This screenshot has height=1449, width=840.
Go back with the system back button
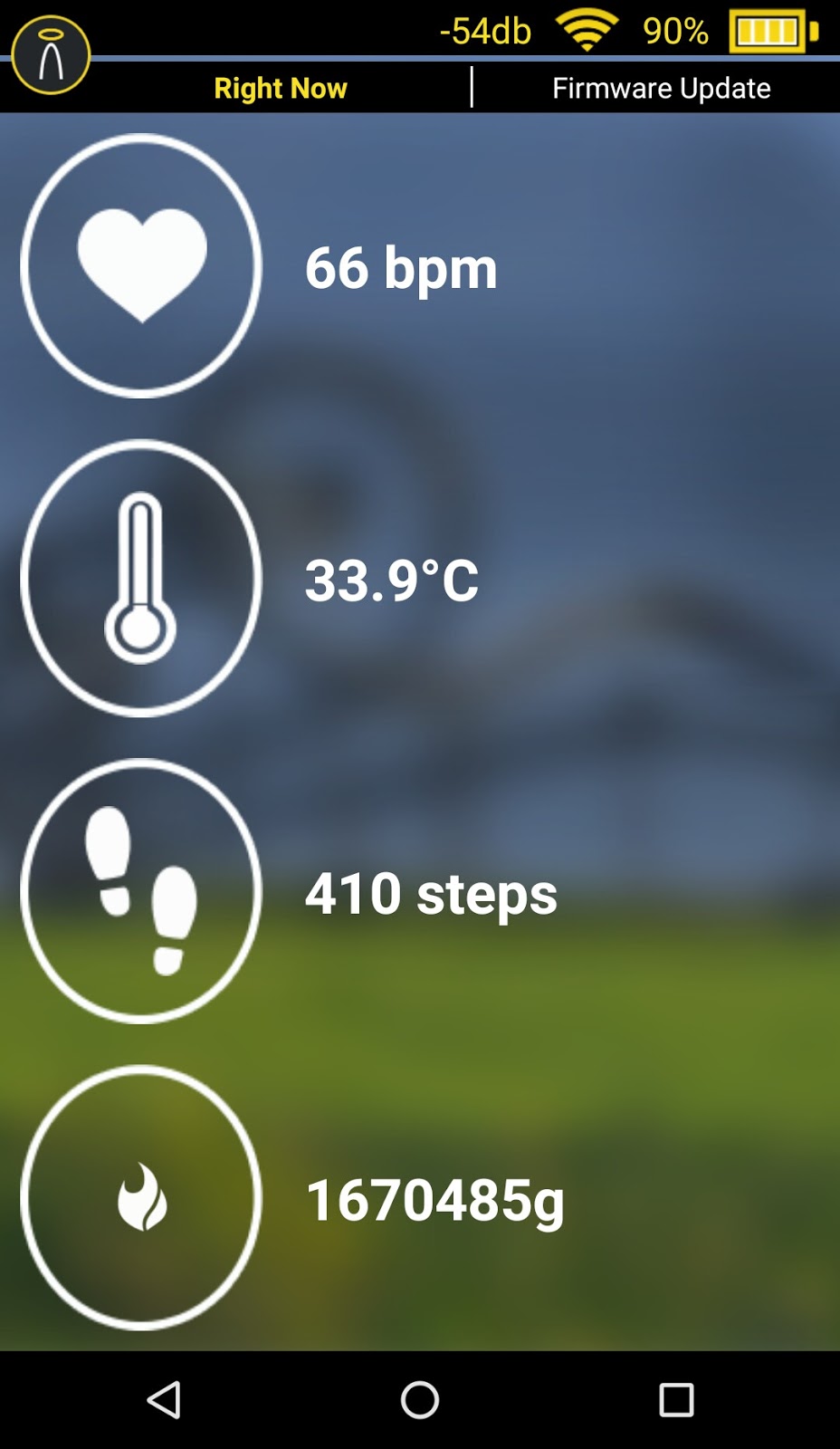(x=165, y=1400)
